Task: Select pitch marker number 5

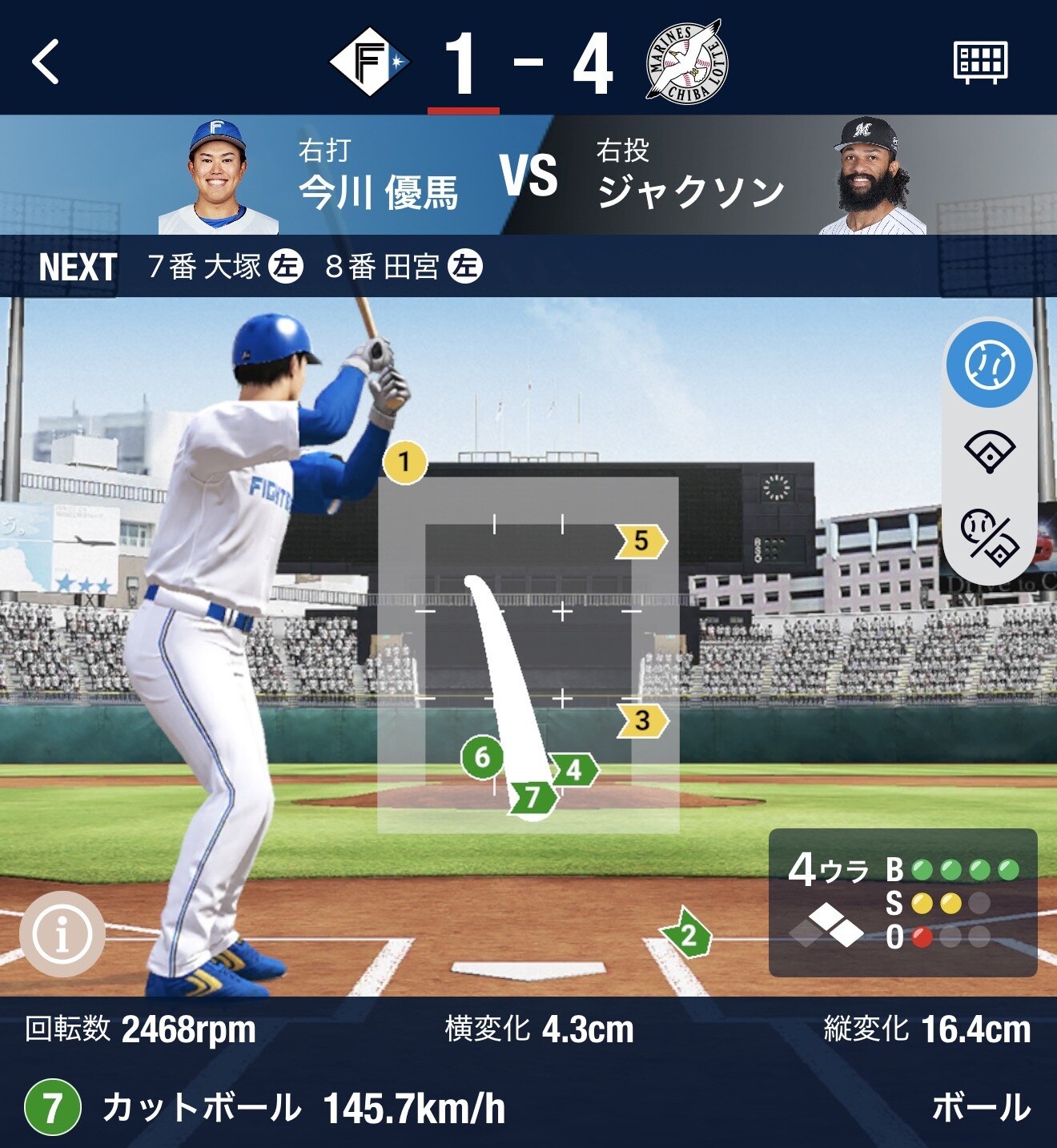Action: [641, 542]
